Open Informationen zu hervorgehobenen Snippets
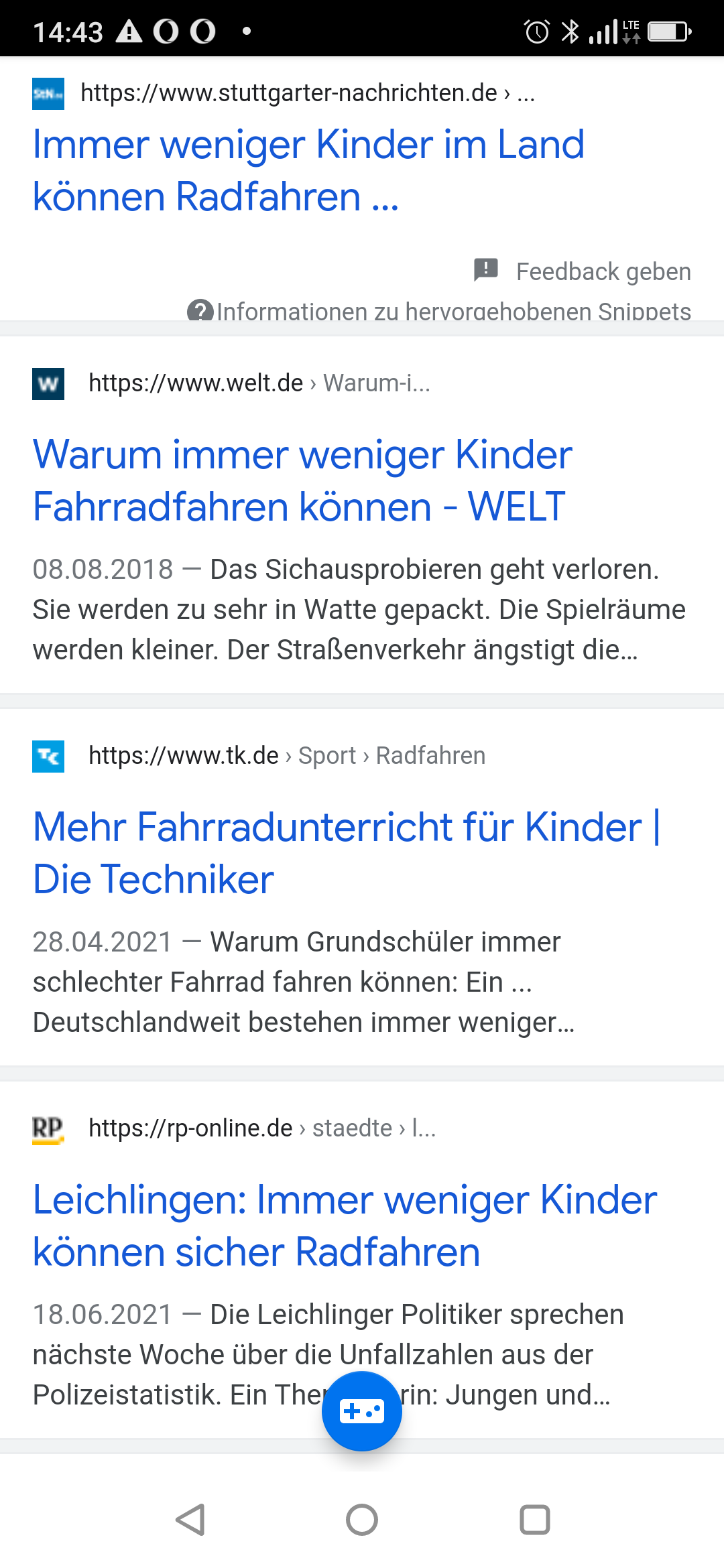This screenshot has height=1568, width=724. point(439,311)
